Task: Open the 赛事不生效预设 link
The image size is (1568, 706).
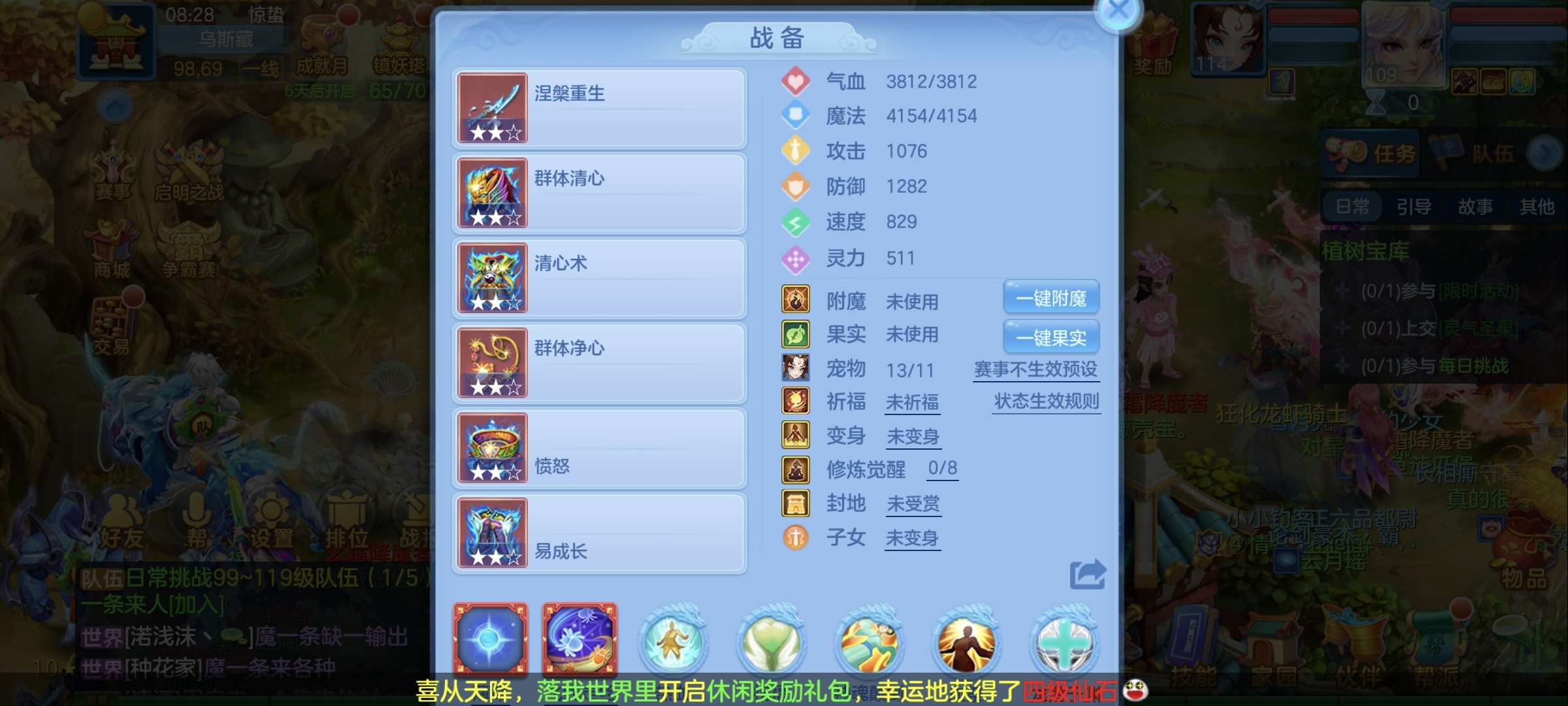Action: [x=1036, y=370]
